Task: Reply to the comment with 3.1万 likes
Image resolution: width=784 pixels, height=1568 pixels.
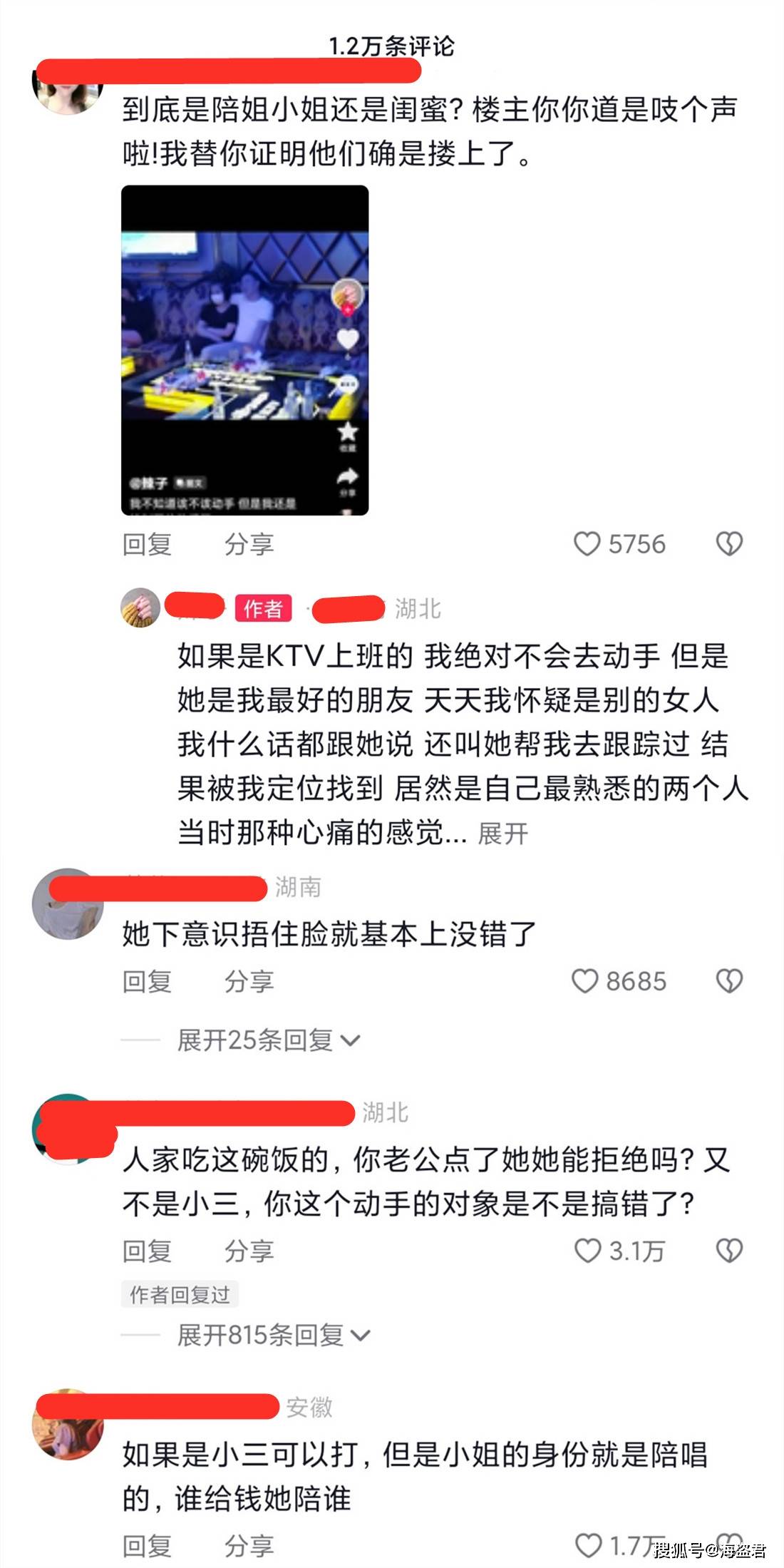Action: 148,1251
